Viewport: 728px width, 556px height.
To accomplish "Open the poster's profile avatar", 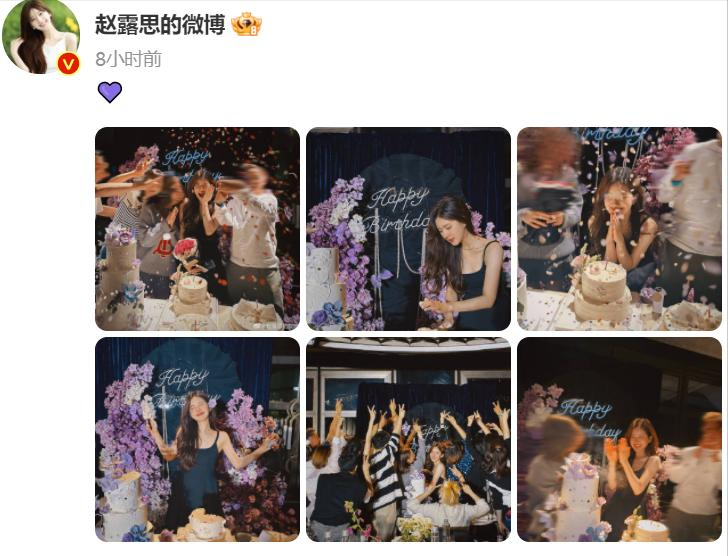I will [x=40, y=38].
